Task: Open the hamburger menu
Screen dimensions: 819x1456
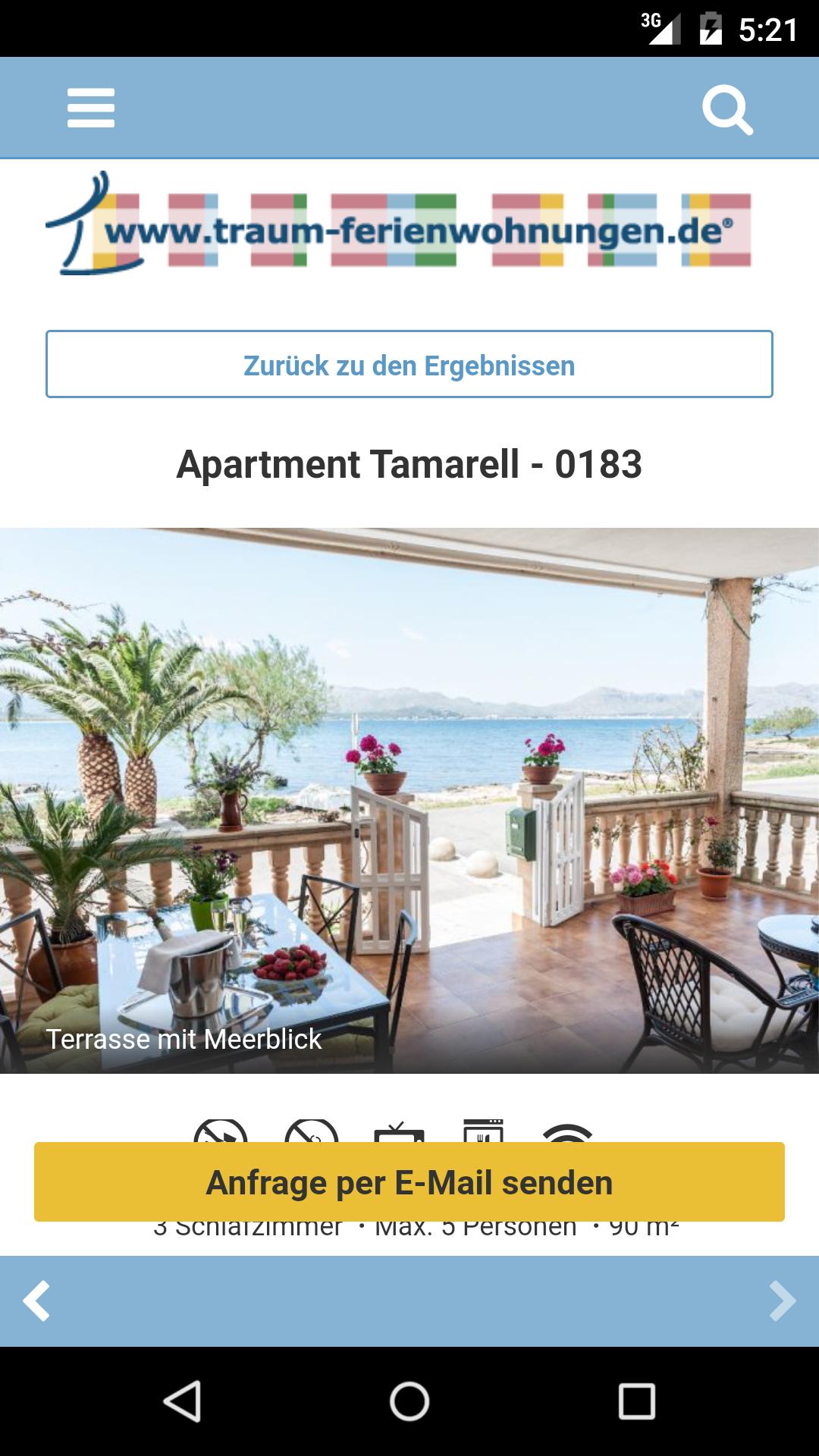Action: point(91,108)
